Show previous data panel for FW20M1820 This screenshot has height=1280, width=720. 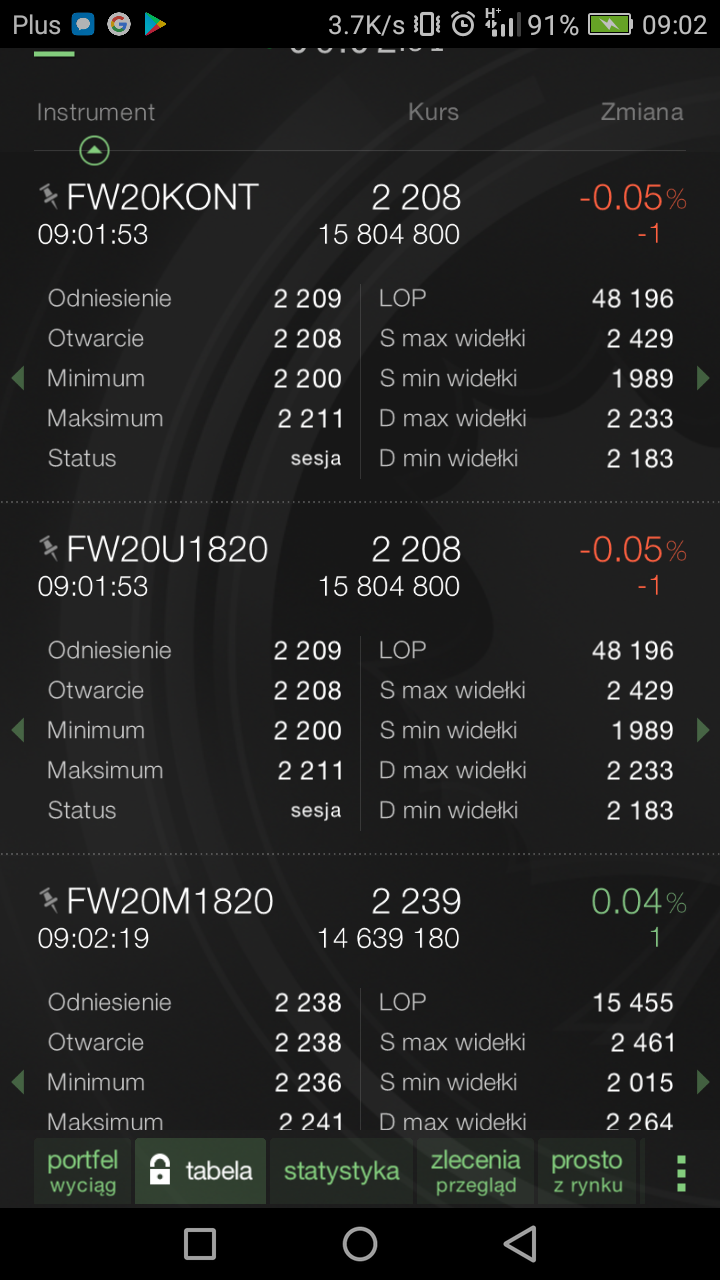pyautogui.click(x=17, y=1082)
